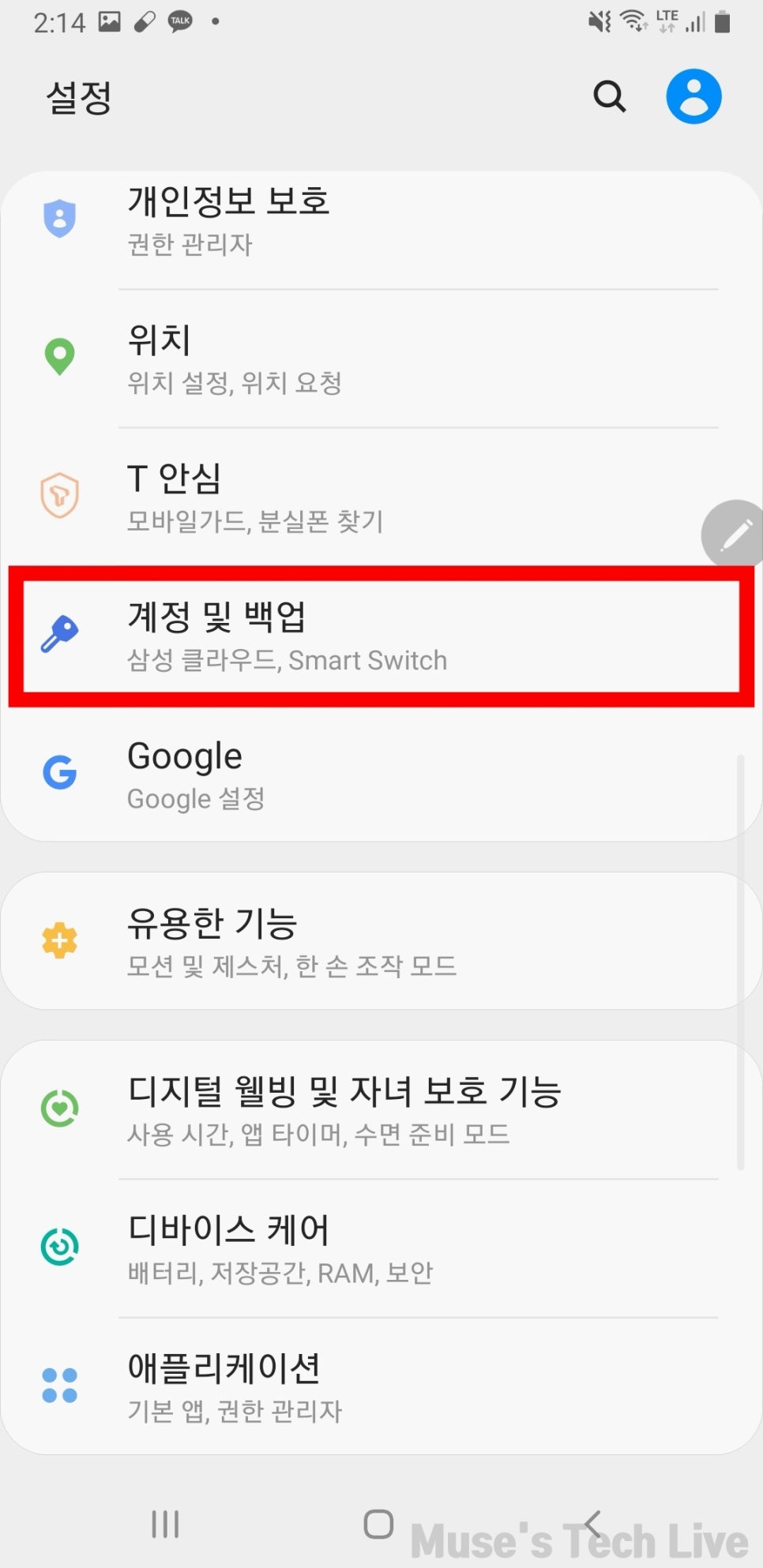763x1568 pixels.
Task: Open 계정 및 백업
Action: pos(381,636)
